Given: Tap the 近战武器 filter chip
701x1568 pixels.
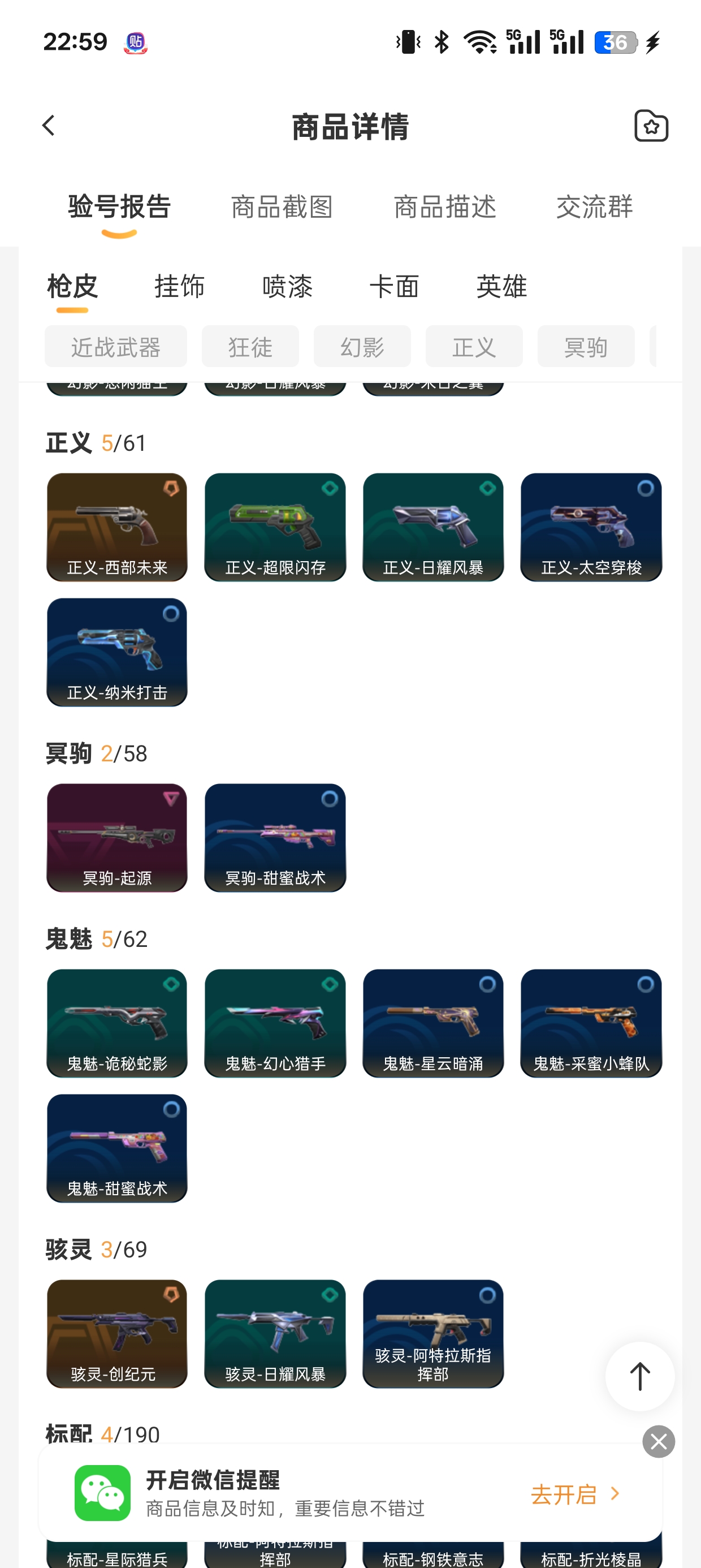Looking at the screenshot, I should tap(116, 347).
